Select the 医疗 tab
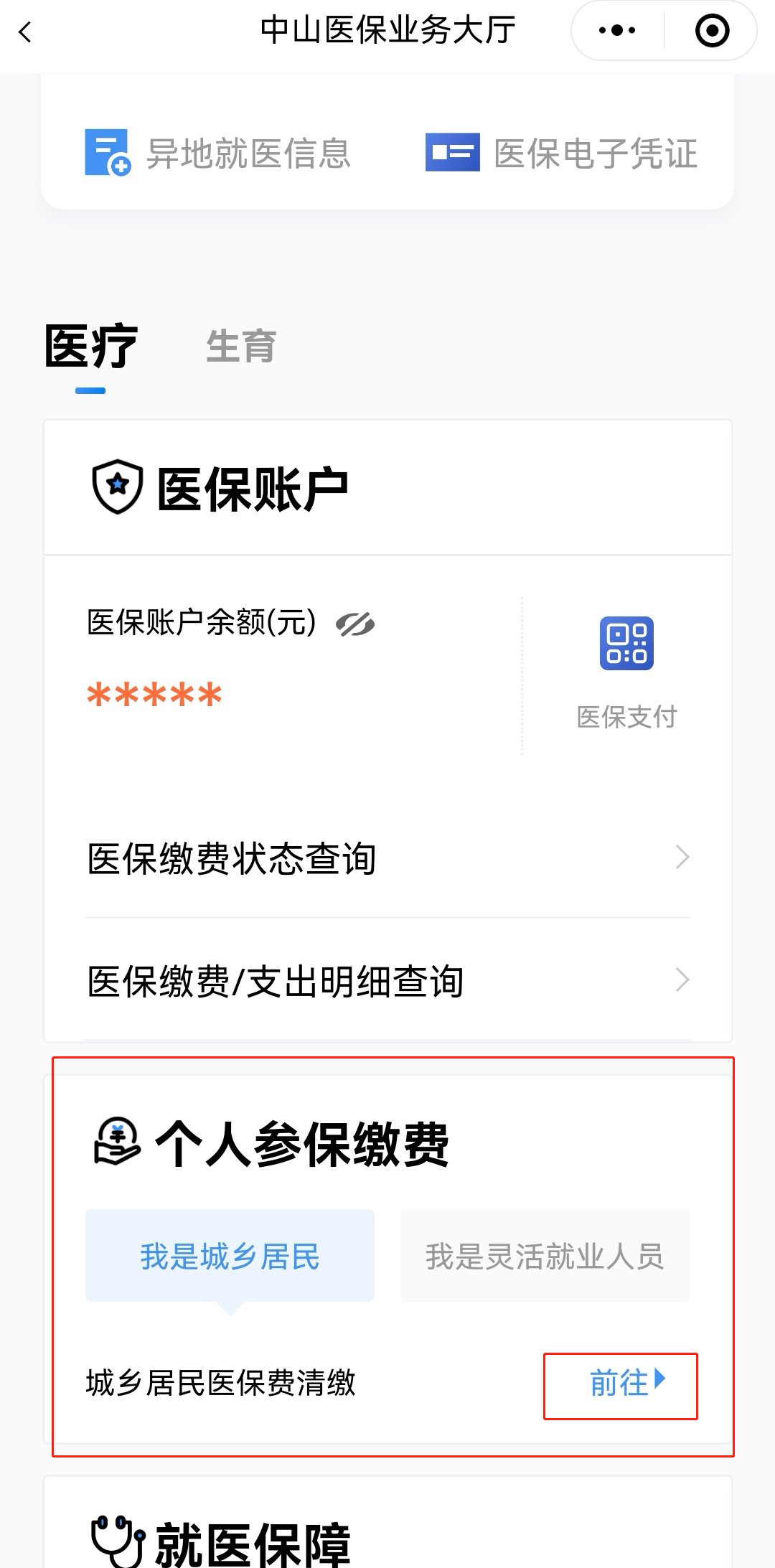775x1568 pixels. pyautogui.click(x=90, y=347)
